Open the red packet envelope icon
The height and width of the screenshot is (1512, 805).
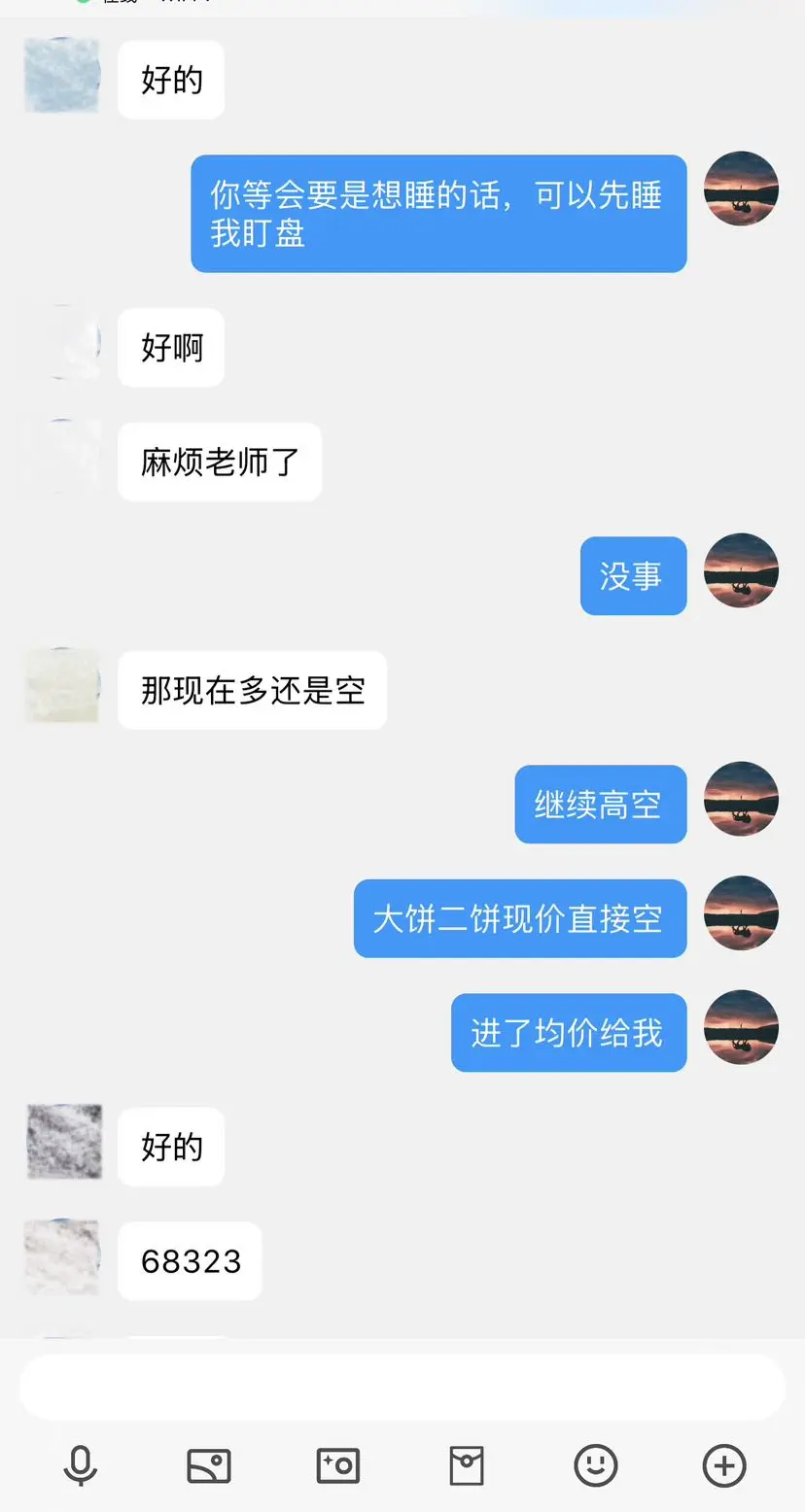point(467,1465)
